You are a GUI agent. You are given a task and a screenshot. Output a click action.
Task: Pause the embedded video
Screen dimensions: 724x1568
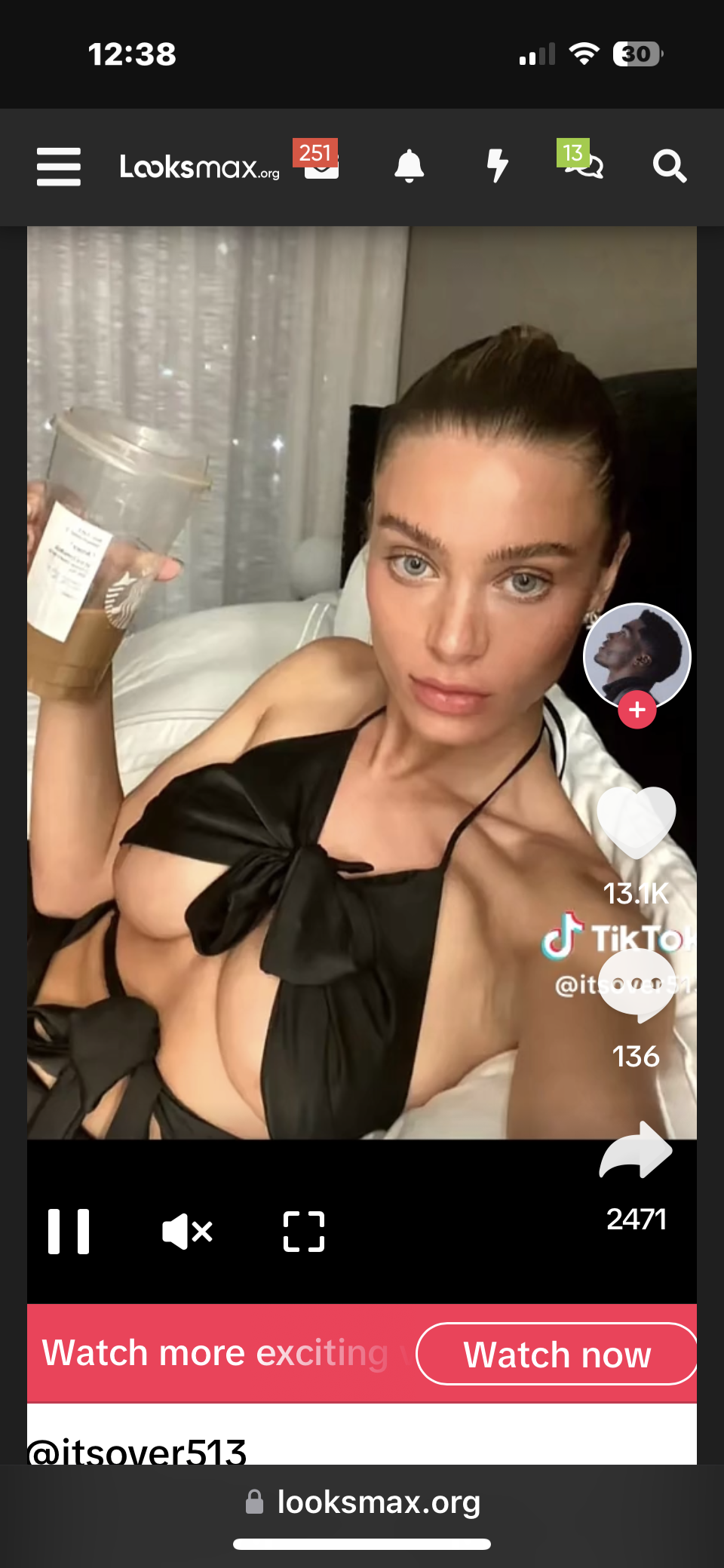coord(69,1232)
